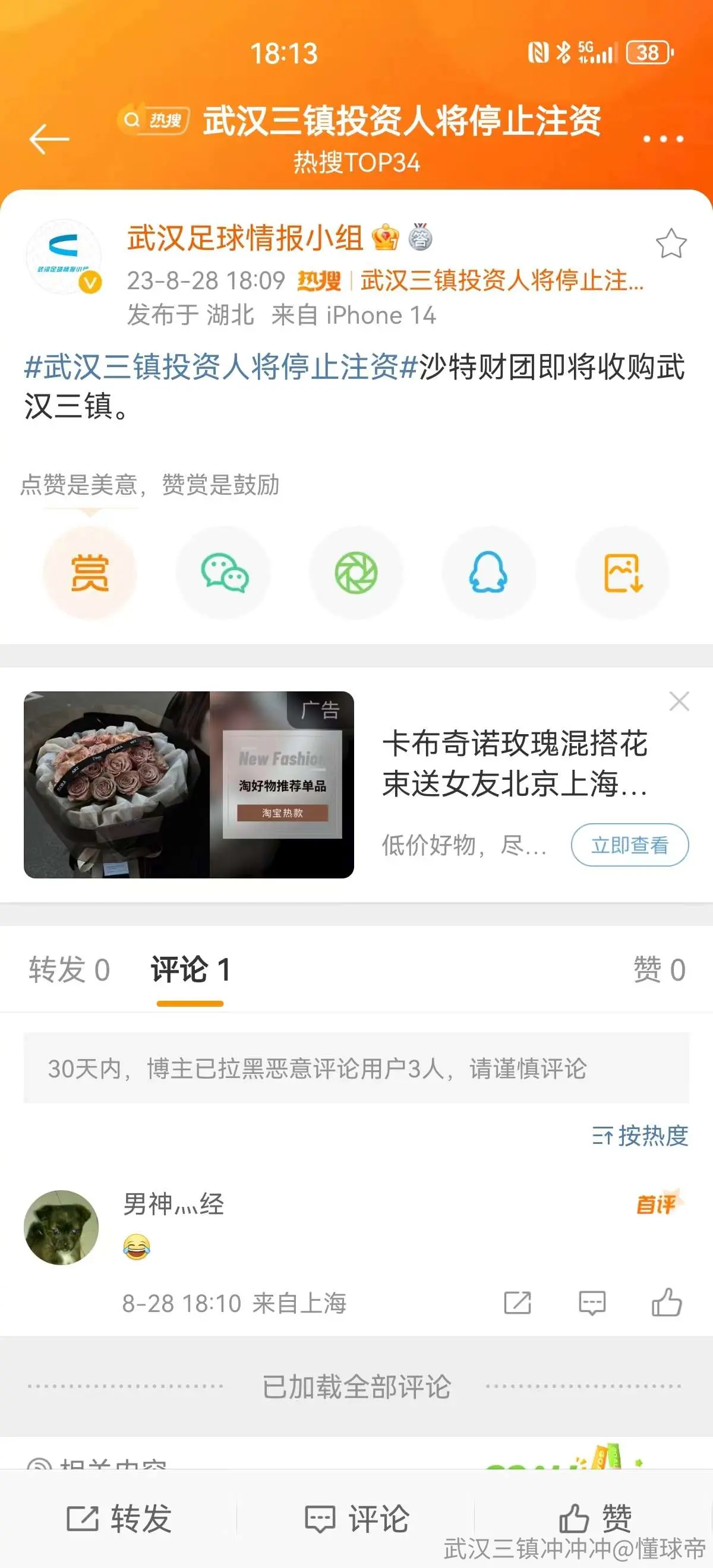Image resolution: width=713 pixels, height=1568 pixels.
Task: Open 武汉足球情报小组 profile avatar
Action: coord(64,257)
